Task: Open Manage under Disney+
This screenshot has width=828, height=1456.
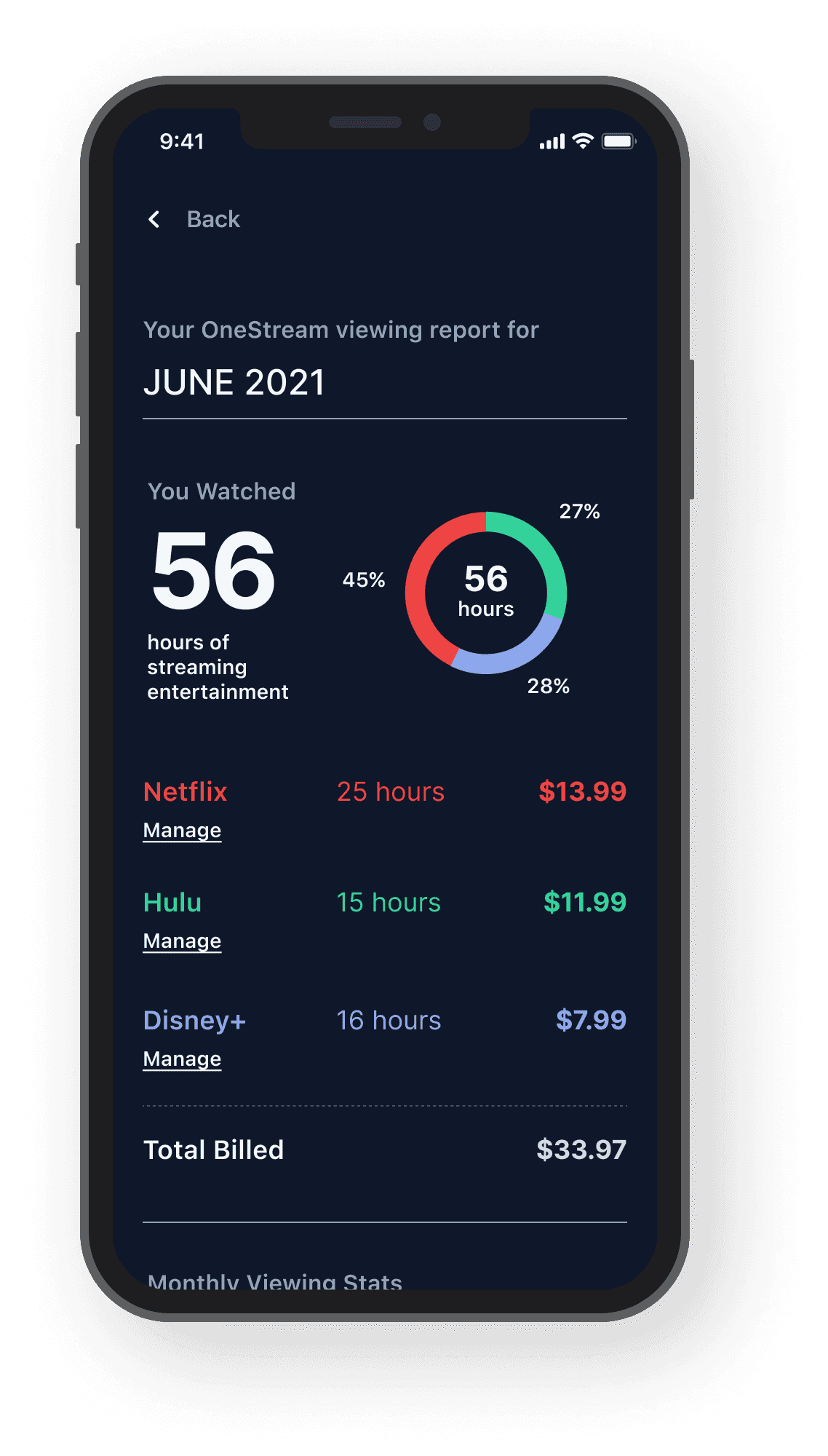Action: [x=182, y=1059]
